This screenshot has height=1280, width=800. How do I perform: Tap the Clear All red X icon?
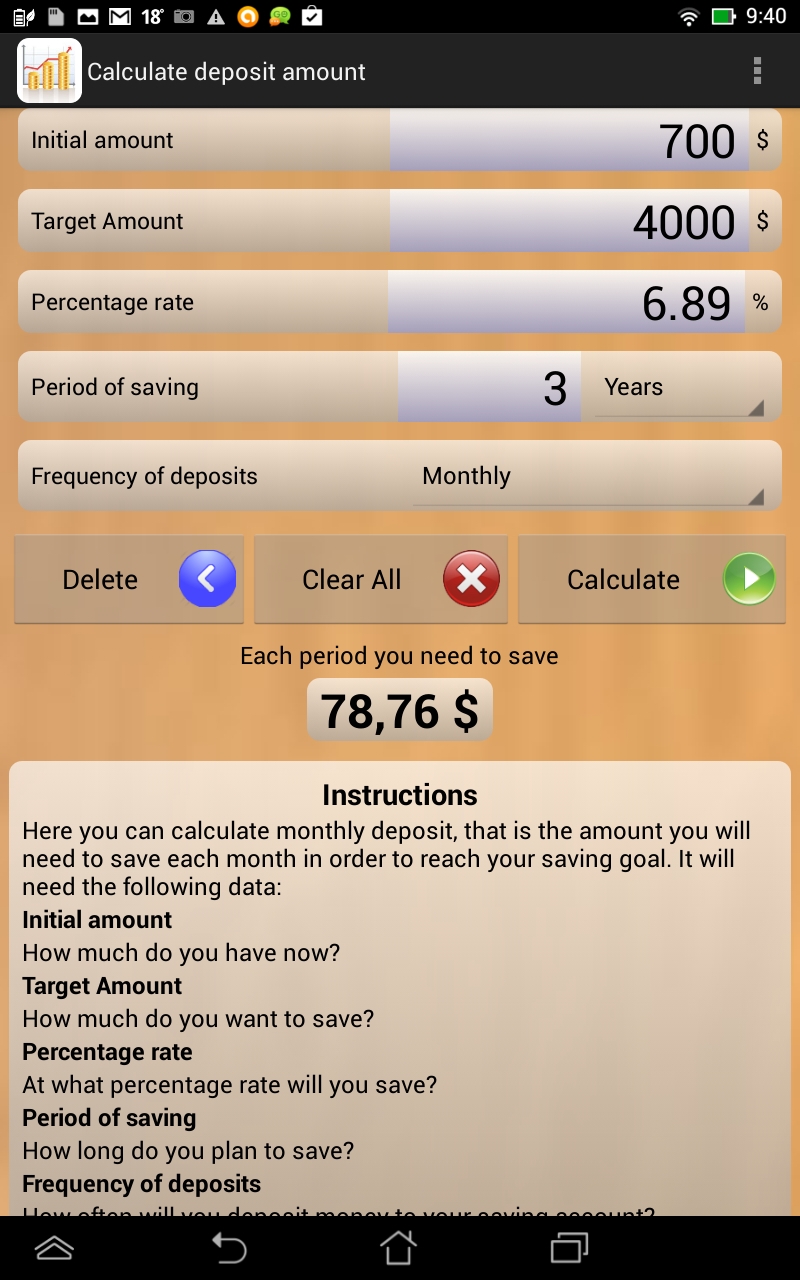(469, 578)
